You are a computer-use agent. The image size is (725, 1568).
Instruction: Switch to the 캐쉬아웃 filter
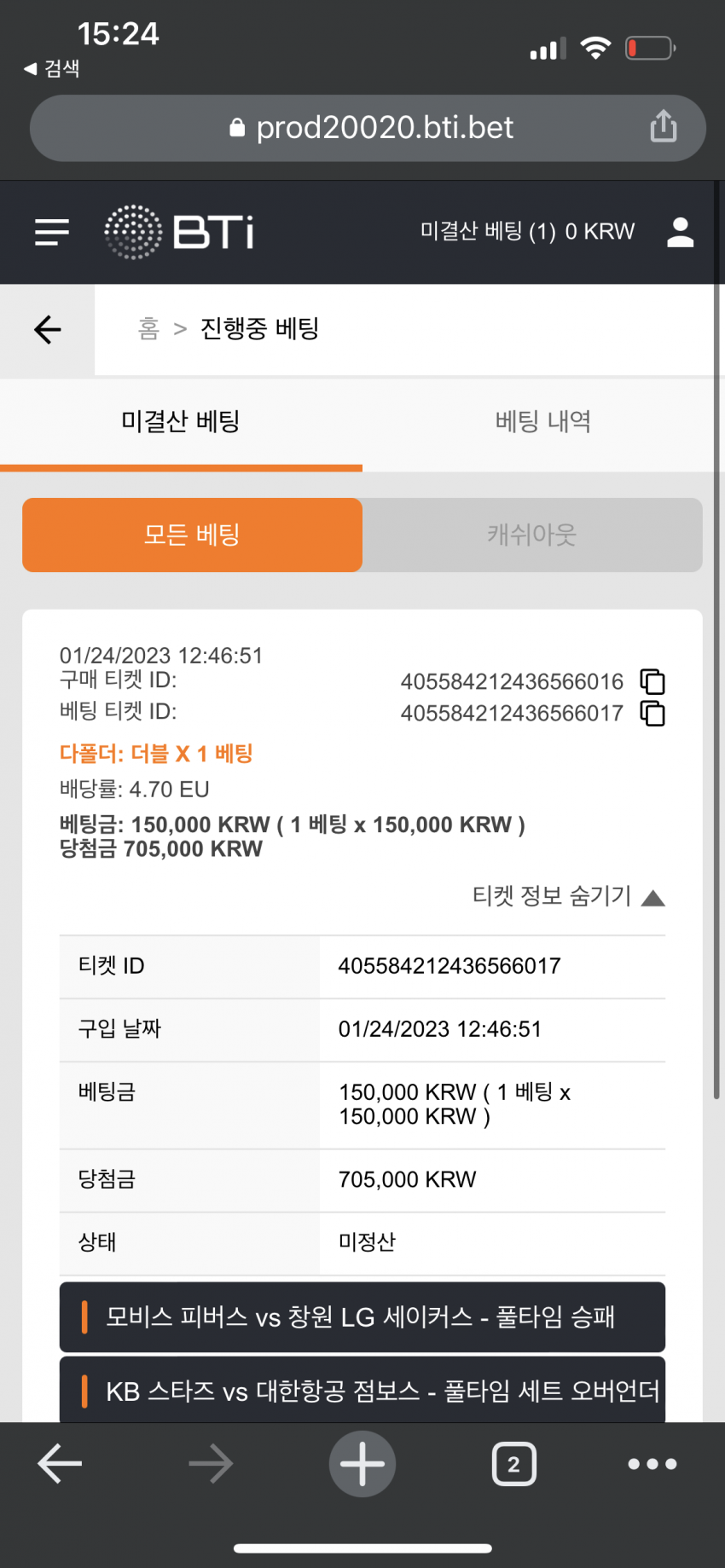point(532,535)
